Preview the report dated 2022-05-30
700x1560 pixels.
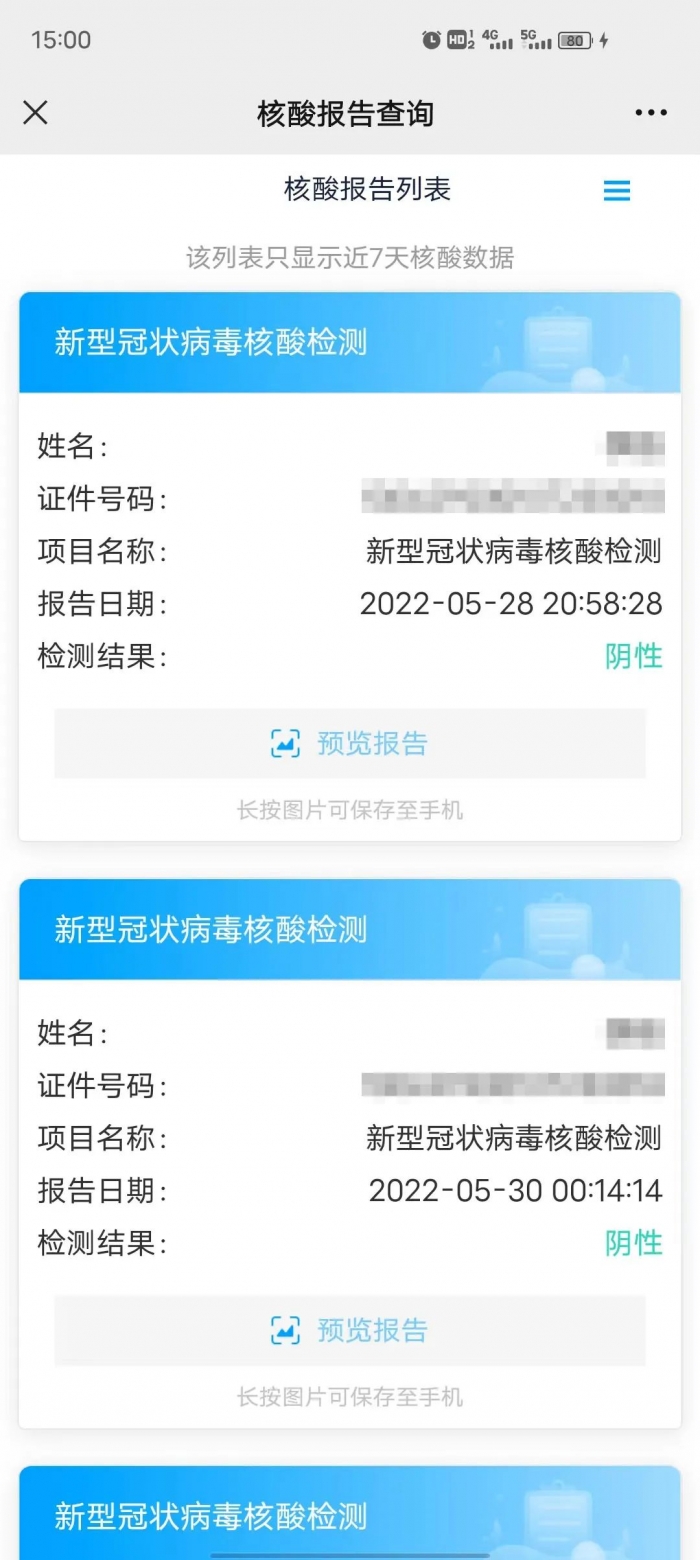pos(349,1330)
